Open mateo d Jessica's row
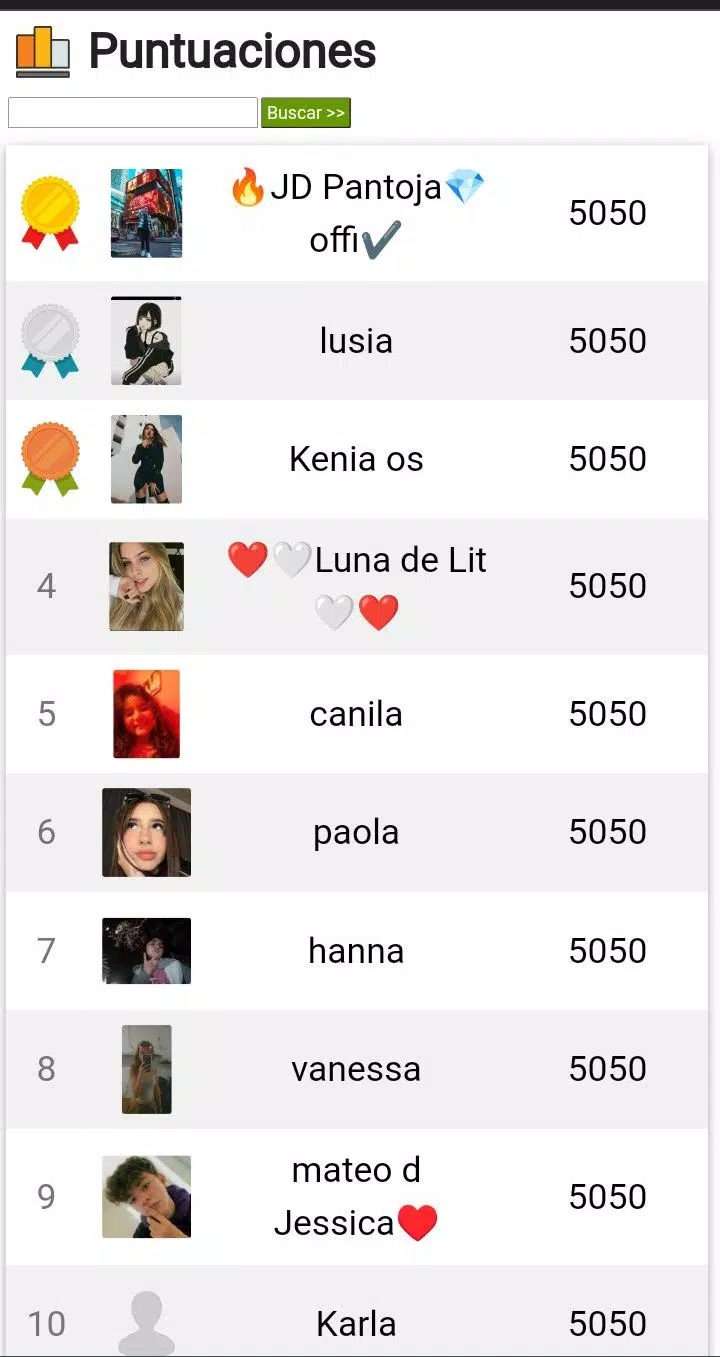 (x=357, y=1197)
